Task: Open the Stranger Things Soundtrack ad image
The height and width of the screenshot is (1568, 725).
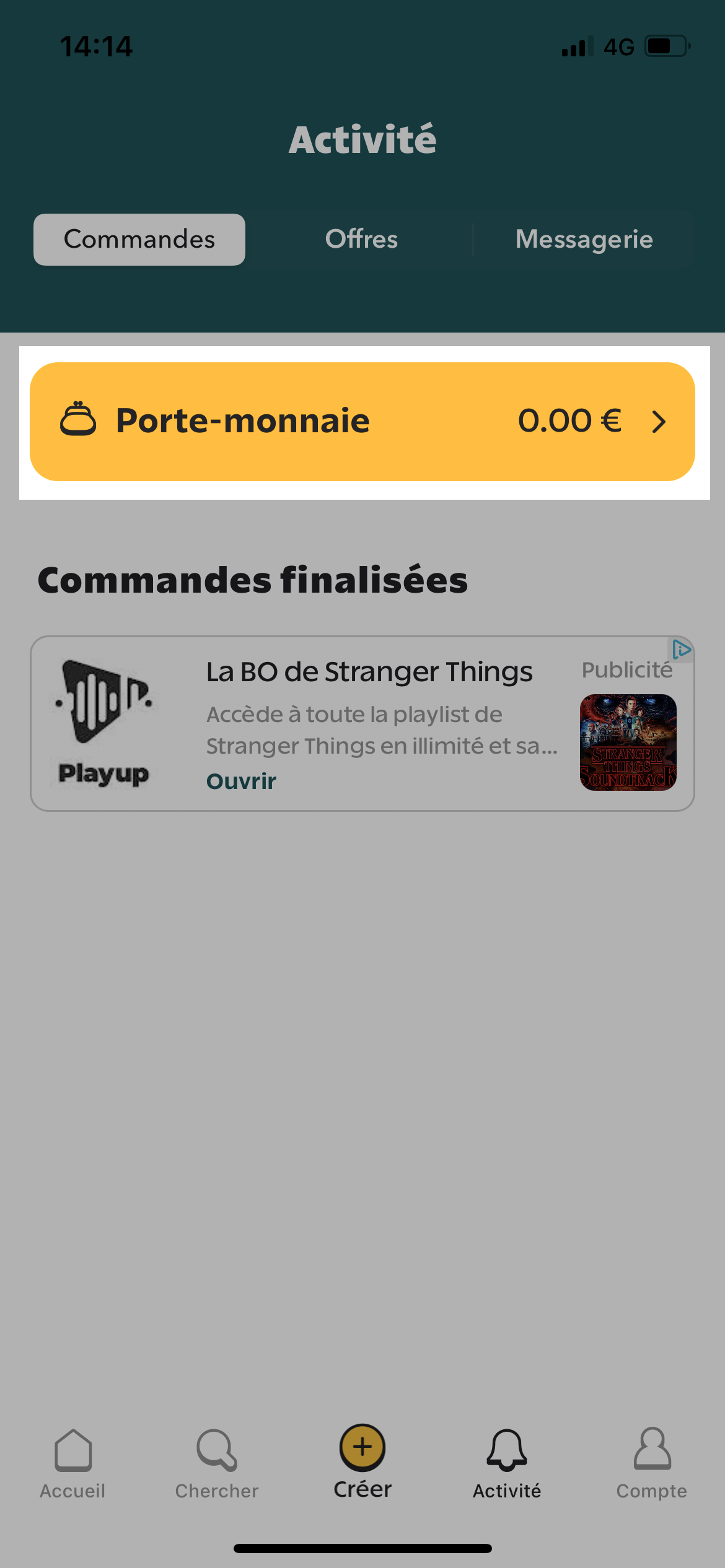Action: (x=628, y=743)
